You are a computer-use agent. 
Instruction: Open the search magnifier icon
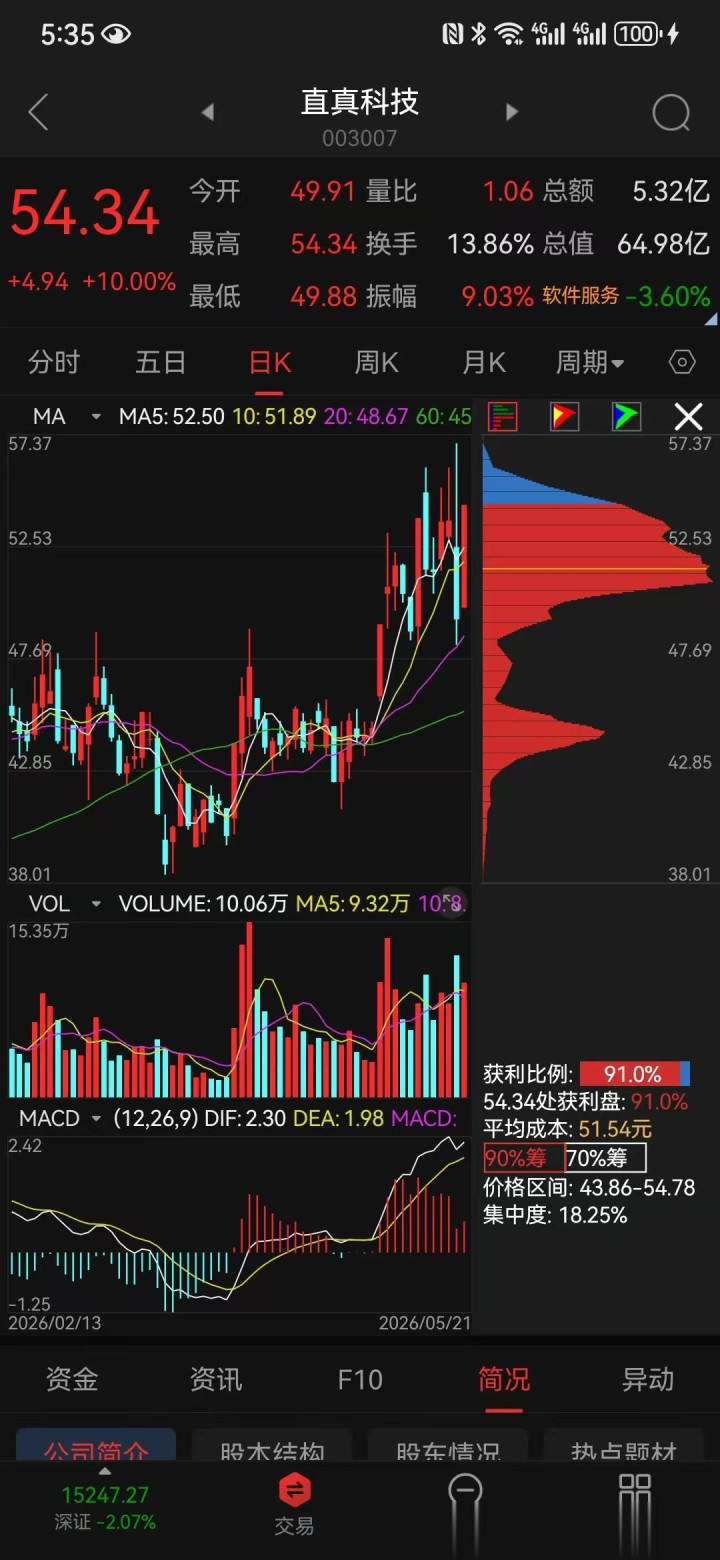coord(671,113)
